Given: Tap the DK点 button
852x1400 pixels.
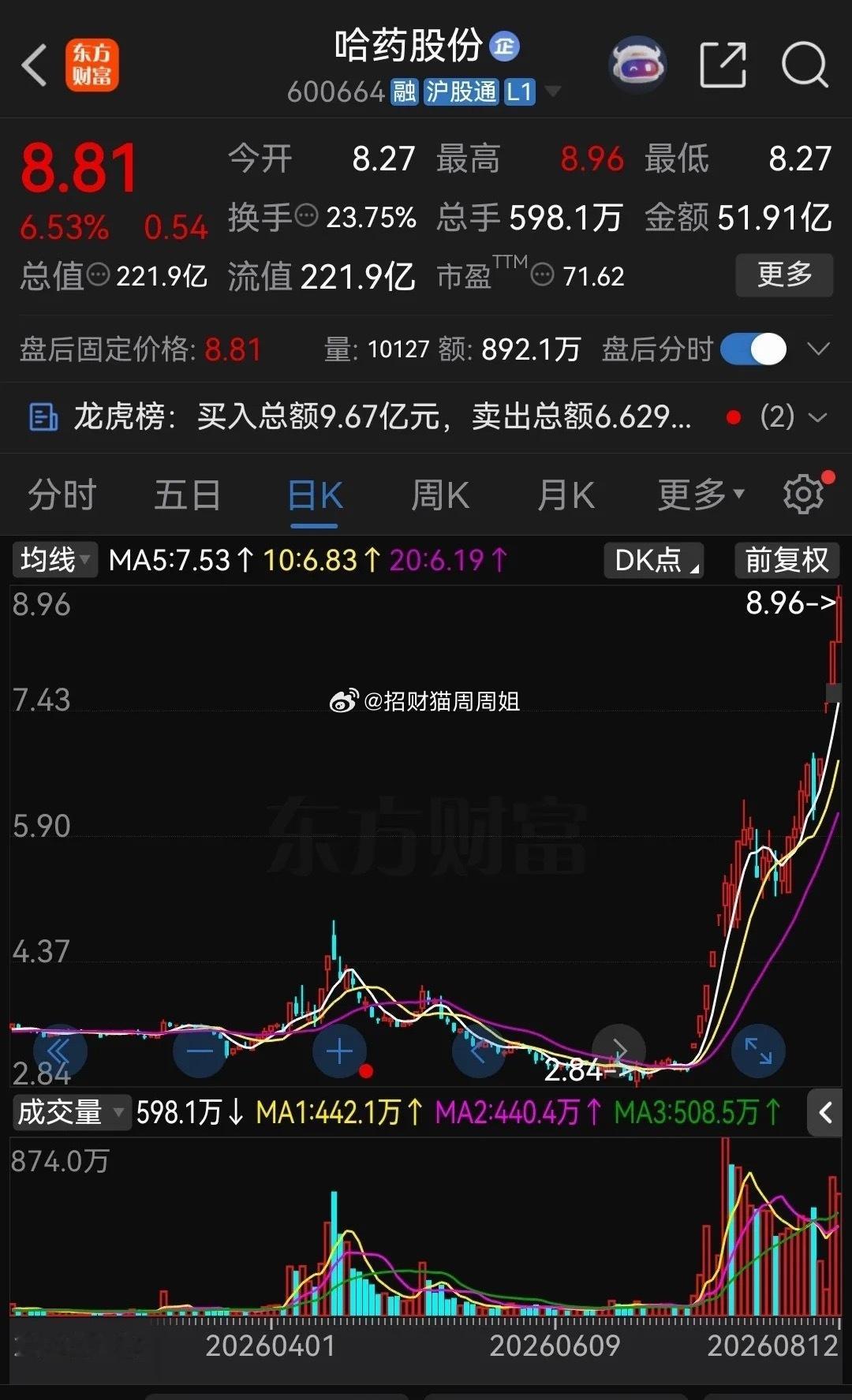Looking at the screenshot, I should (x=654, y=560).
